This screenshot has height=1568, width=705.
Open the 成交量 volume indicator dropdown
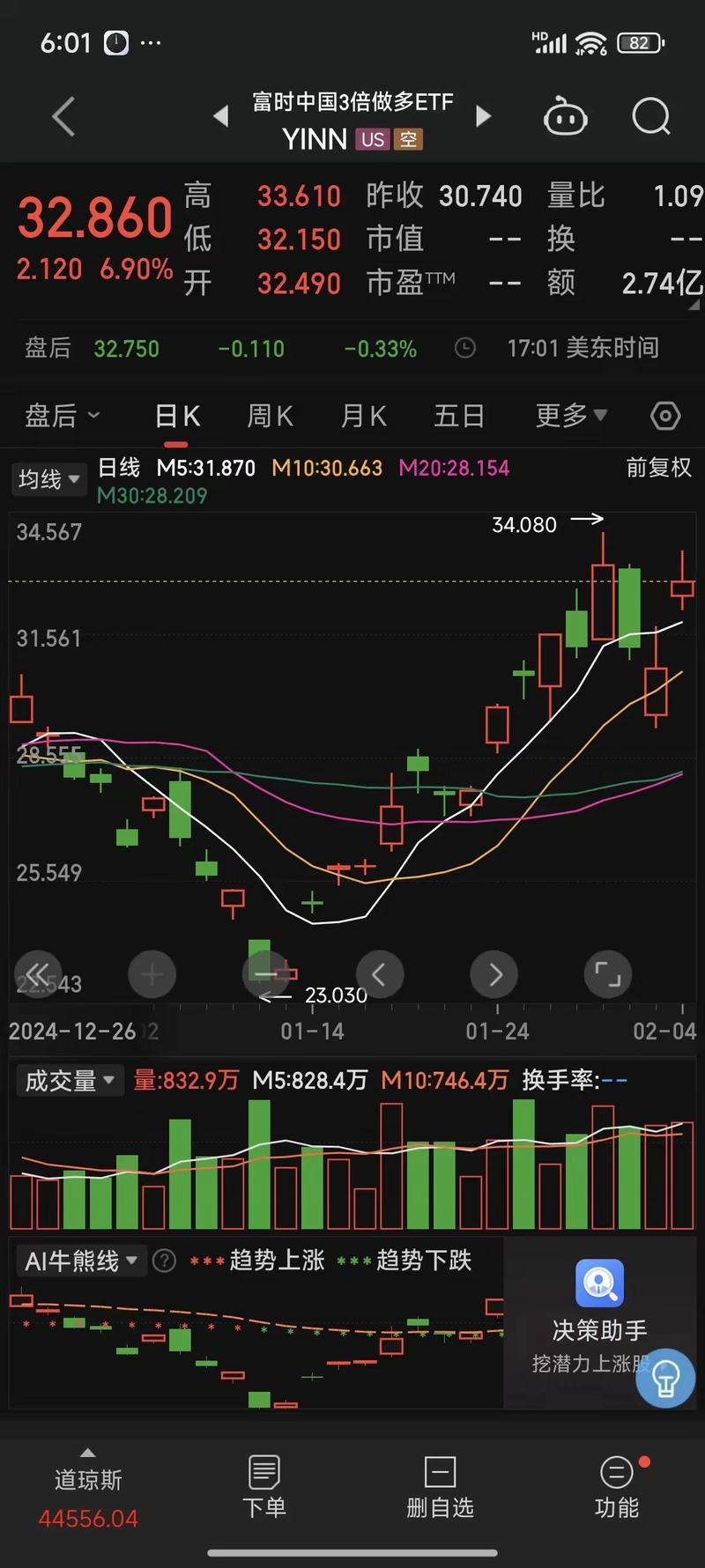tap(69, 1080)
